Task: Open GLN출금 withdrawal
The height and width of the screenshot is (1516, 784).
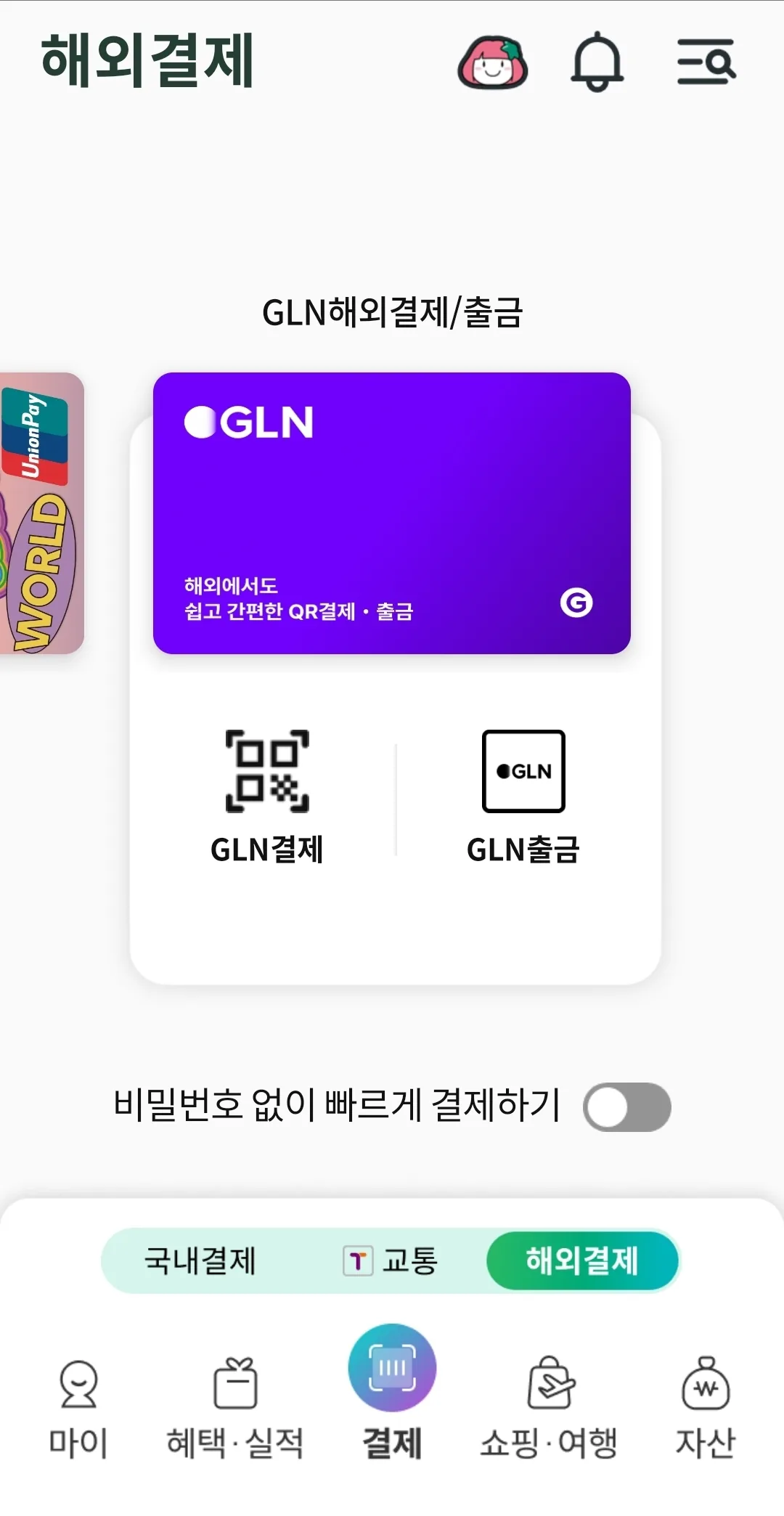Action: (x=523, y=797)
